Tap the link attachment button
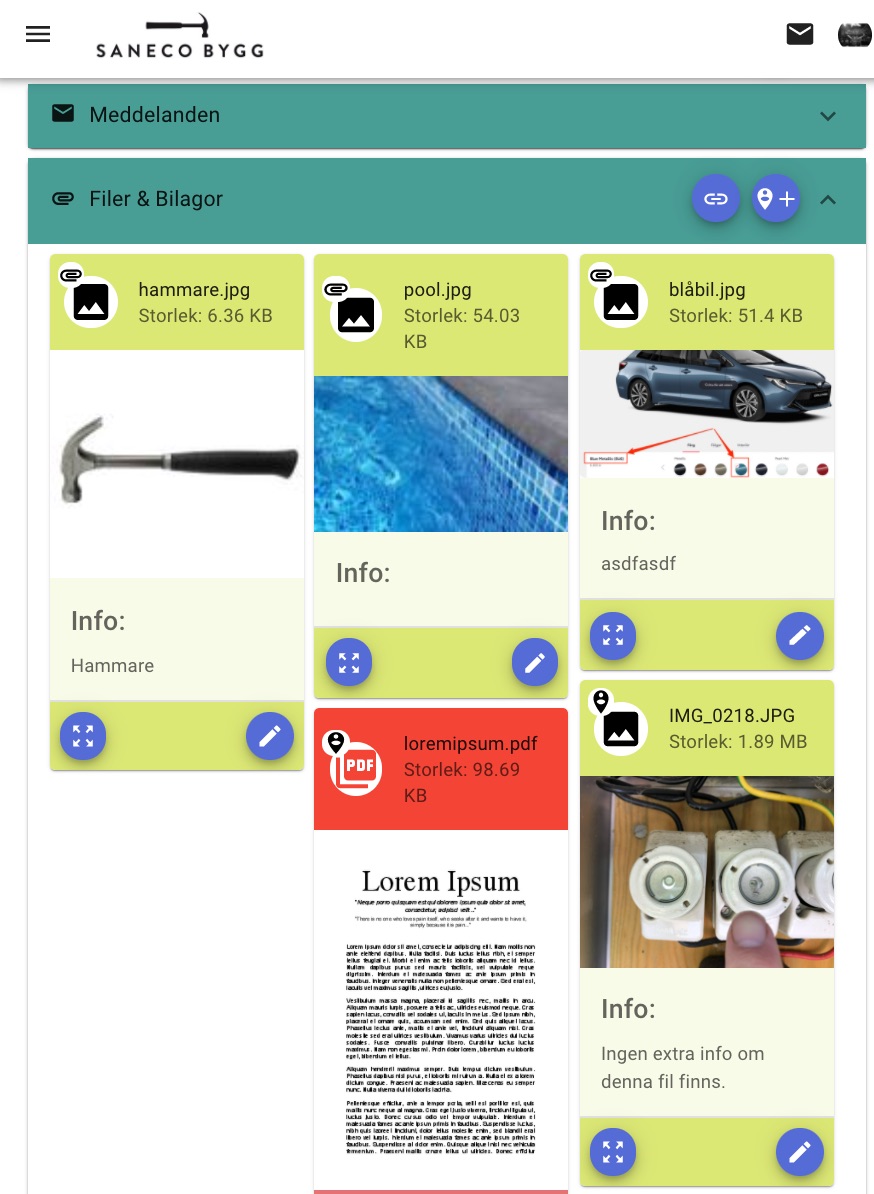 pos(715,199)
